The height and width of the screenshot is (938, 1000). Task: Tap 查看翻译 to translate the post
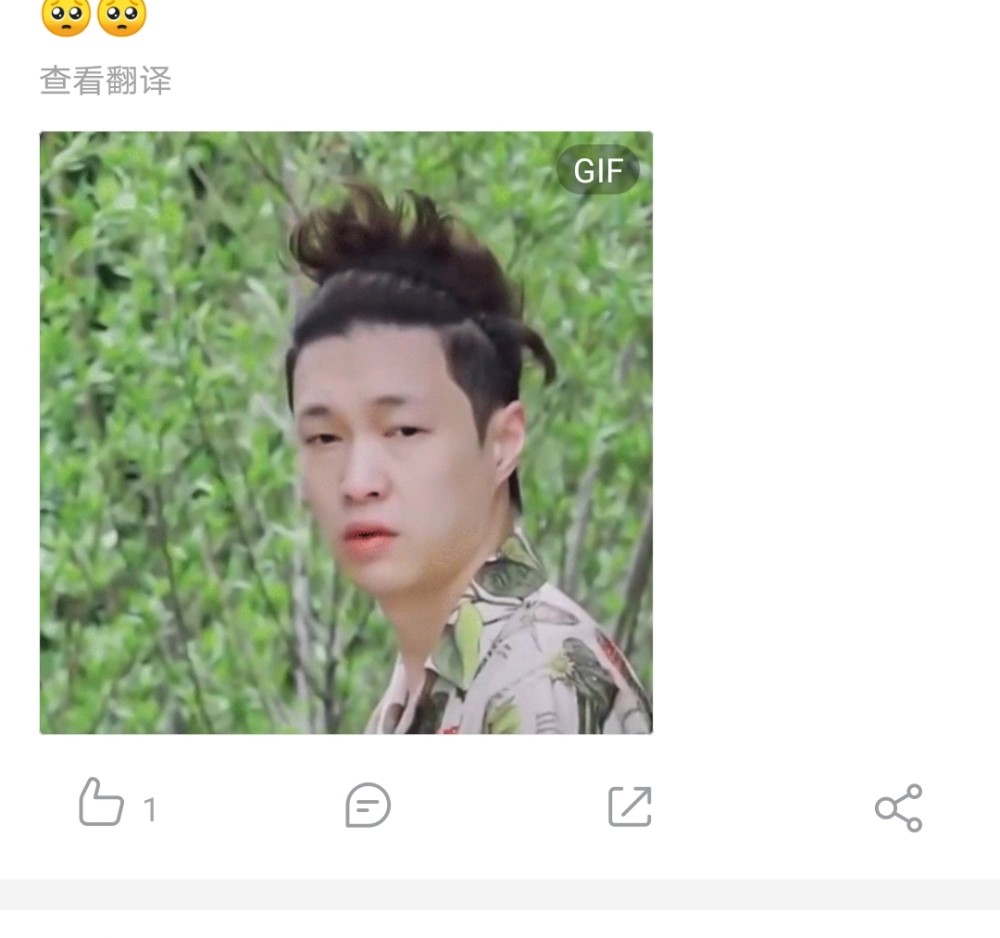105,81
